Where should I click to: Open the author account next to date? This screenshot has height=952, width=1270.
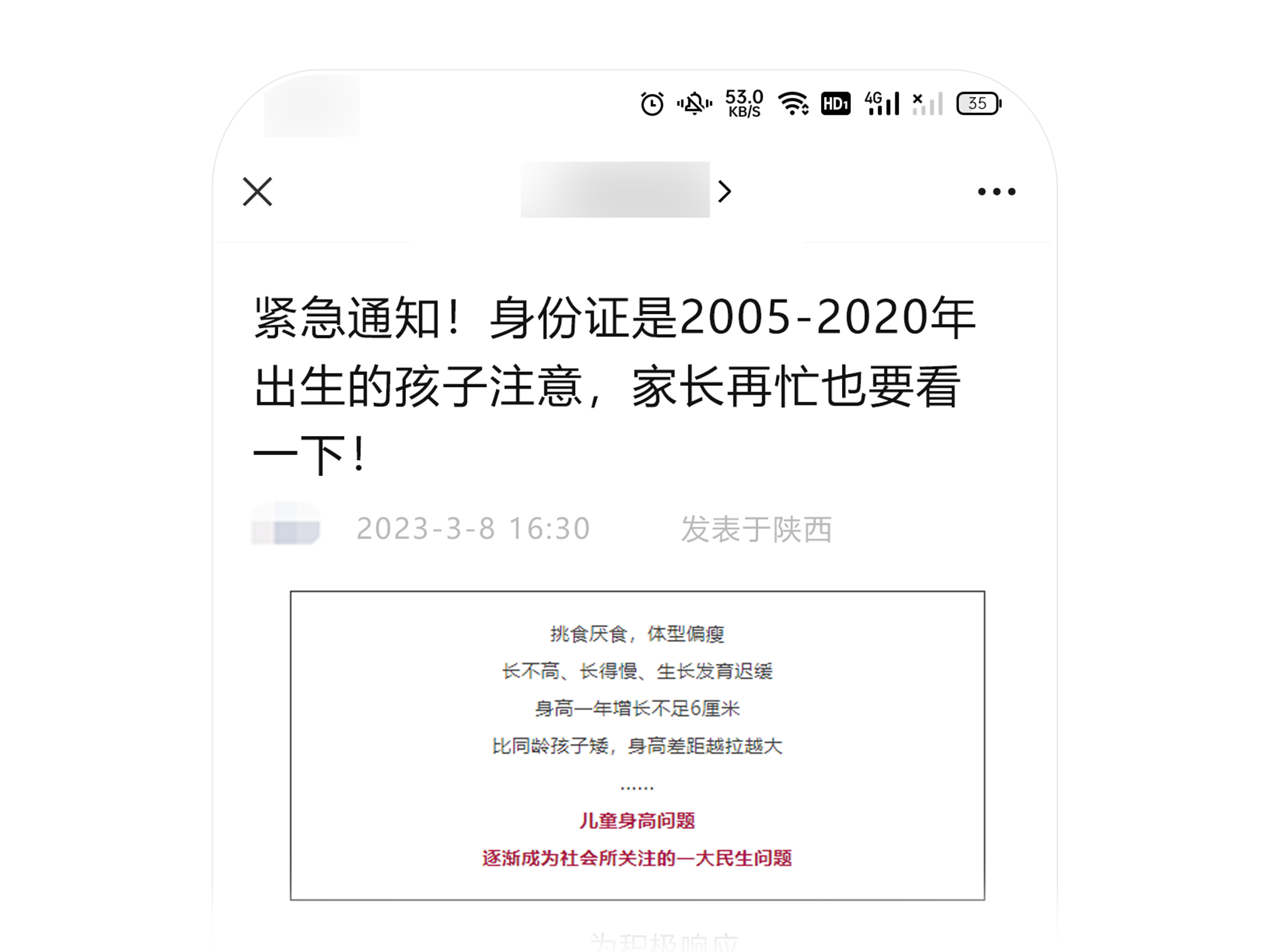tap(286, 526)
